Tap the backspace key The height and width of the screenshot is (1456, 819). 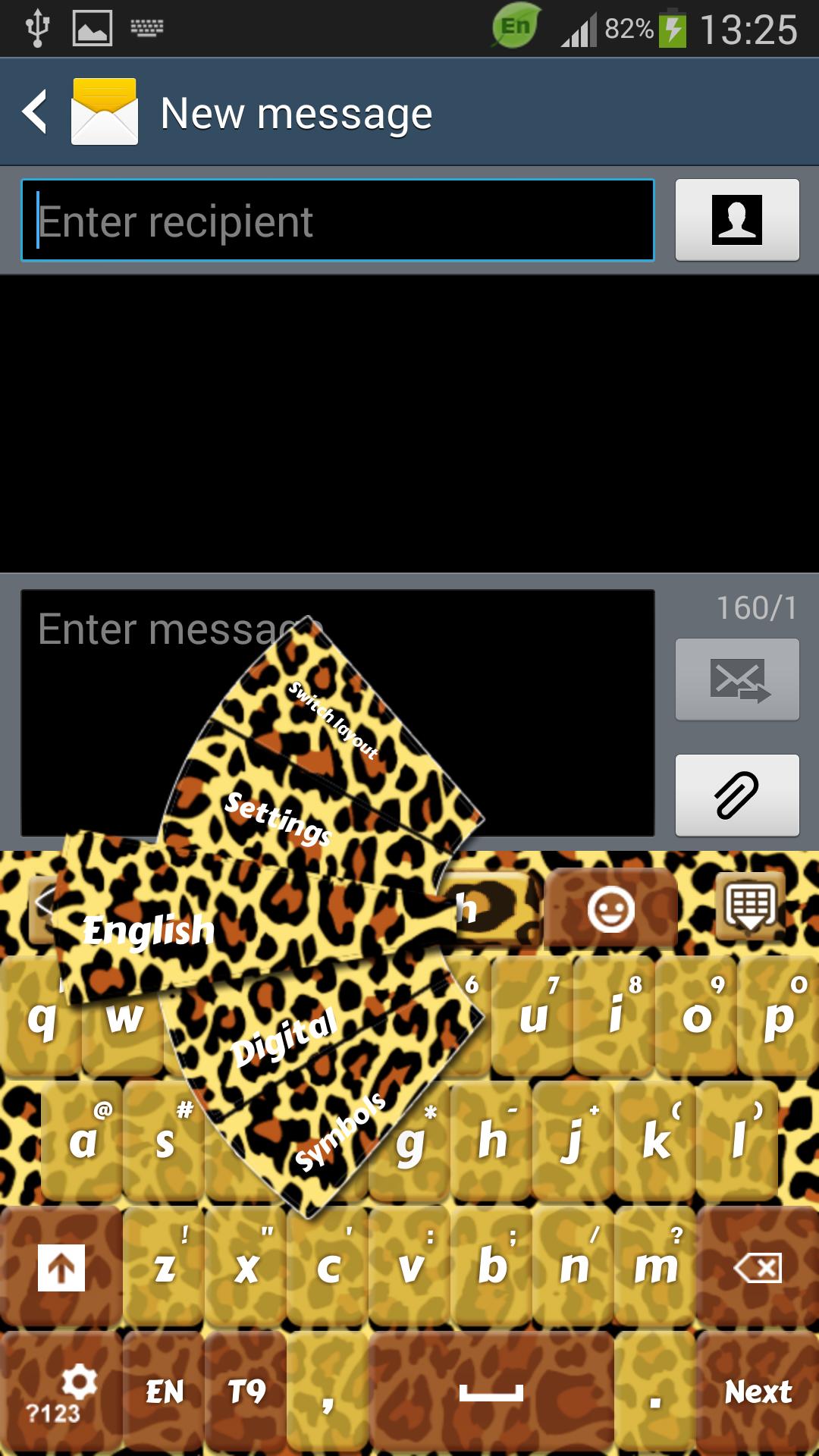click(758, 1267)
